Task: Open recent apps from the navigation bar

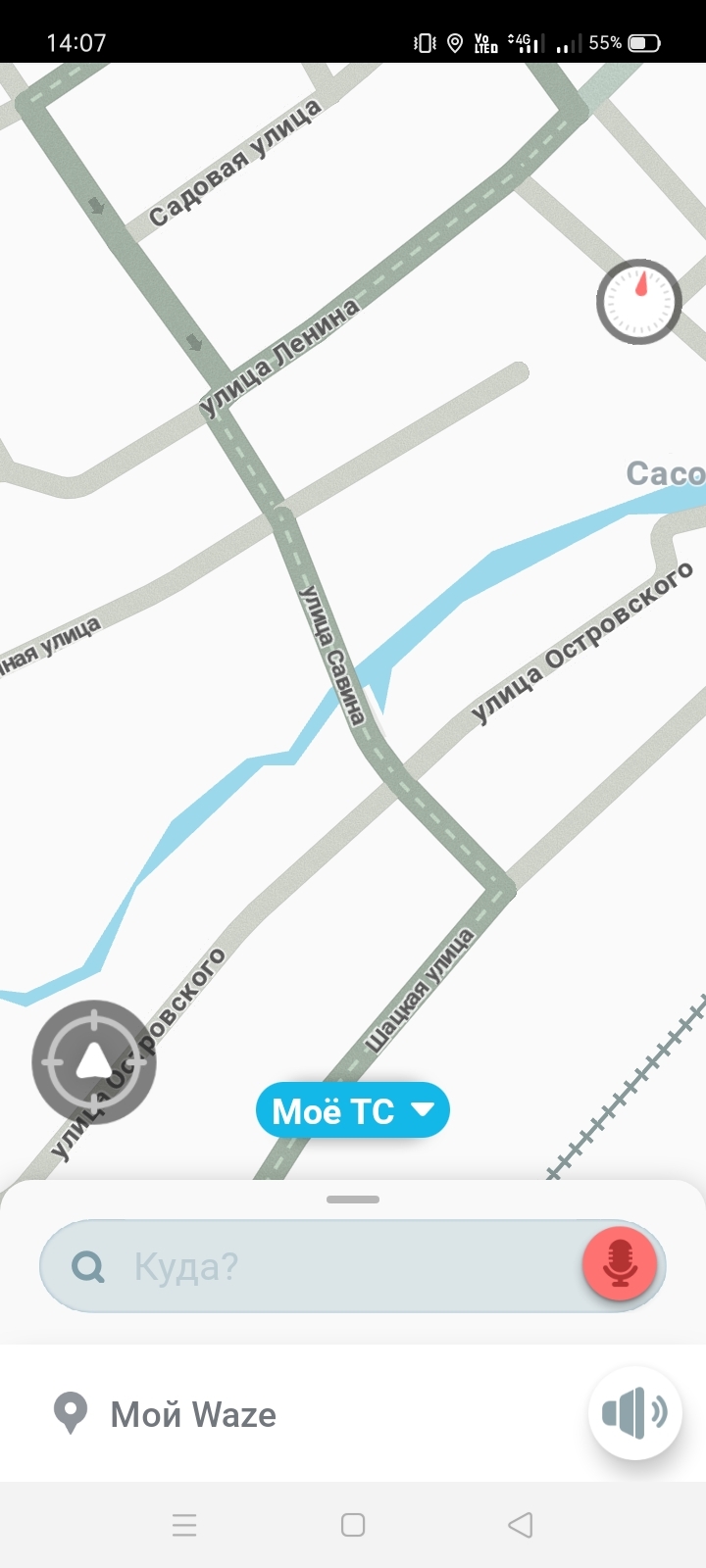Action: (184, 1525)
